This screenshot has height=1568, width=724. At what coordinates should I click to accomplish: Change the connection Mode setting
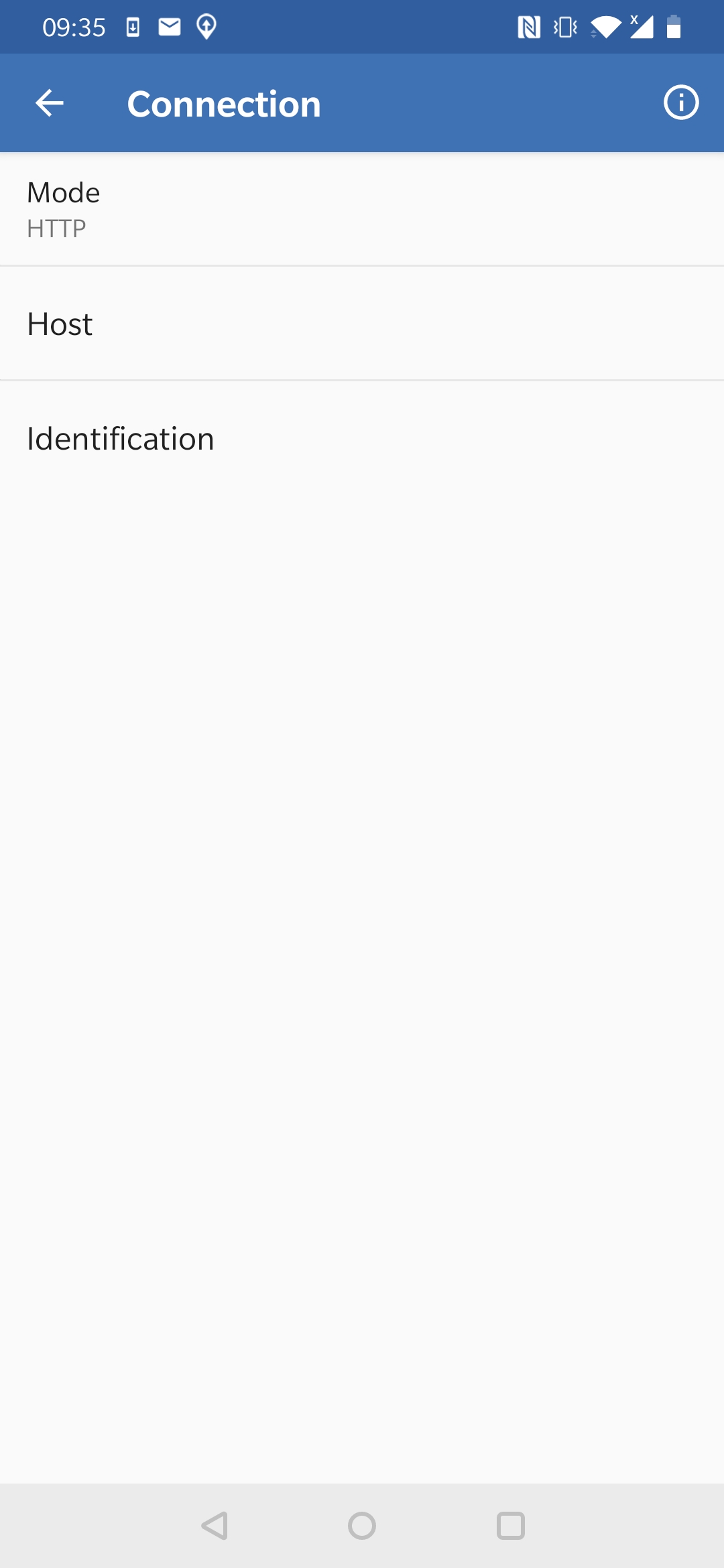coord(362,209)
